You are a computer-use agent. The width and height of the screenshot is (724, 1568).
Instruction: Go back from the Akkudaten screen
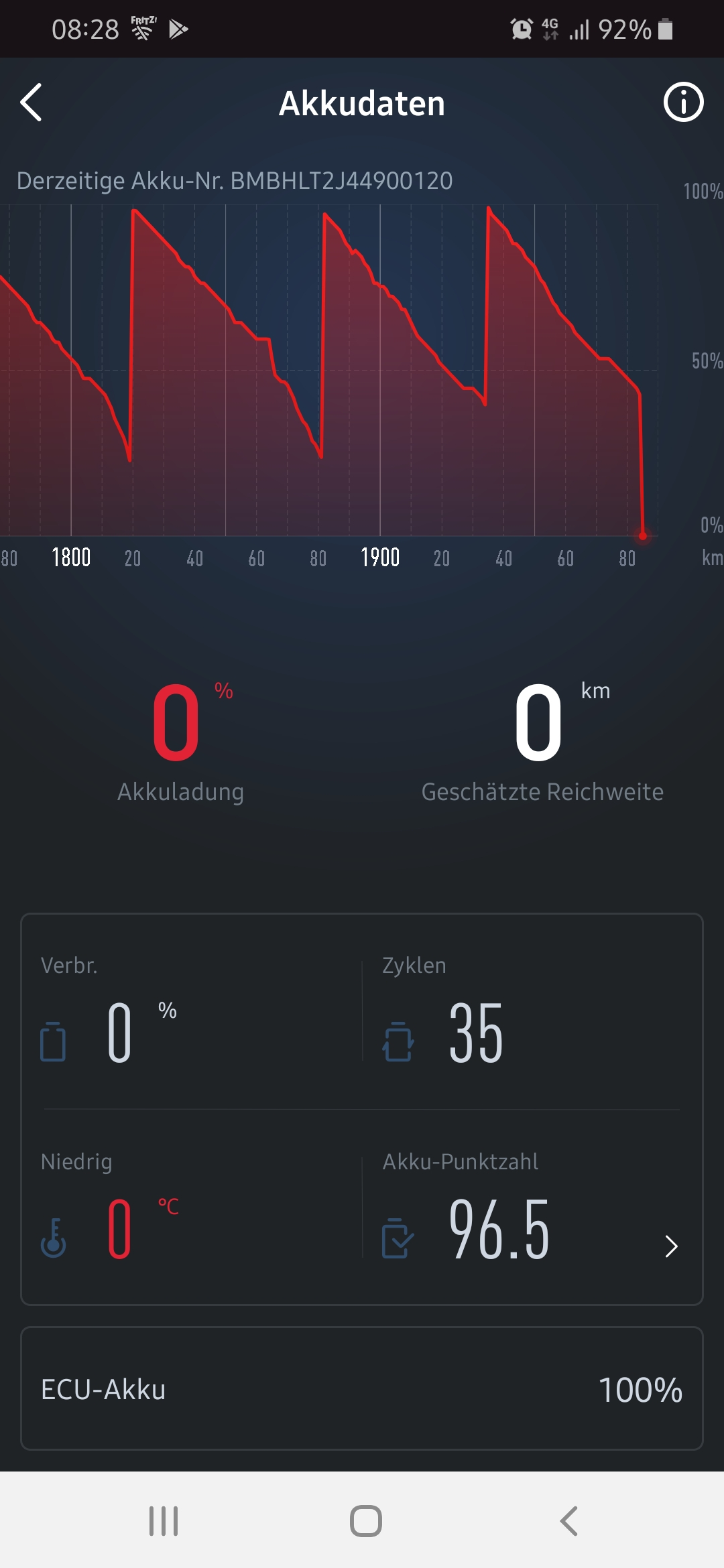point(32,103)
